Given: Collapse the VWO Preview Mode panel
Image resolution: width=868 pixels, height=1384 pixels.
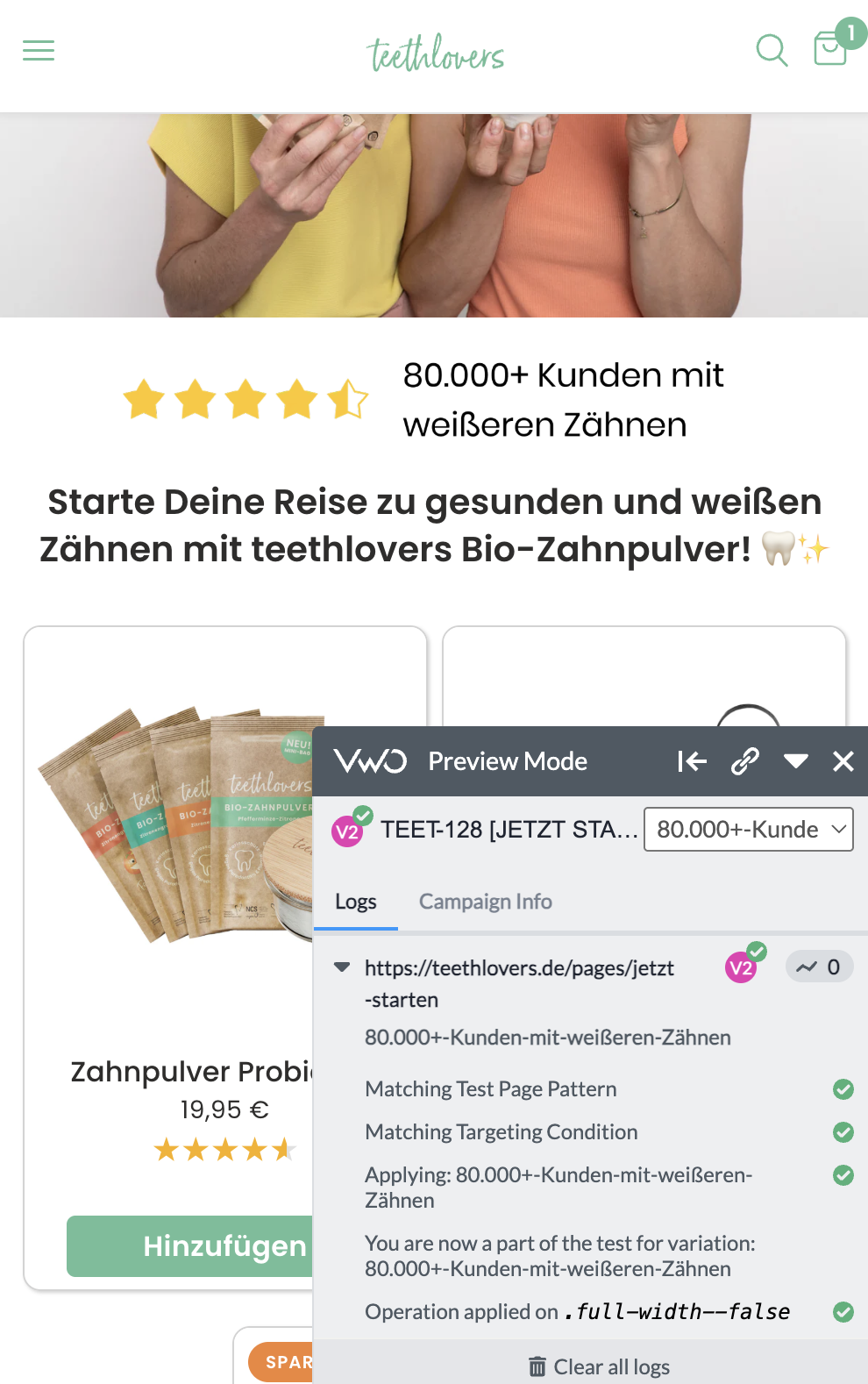Looking at the screenshot, I should [795, 761].
